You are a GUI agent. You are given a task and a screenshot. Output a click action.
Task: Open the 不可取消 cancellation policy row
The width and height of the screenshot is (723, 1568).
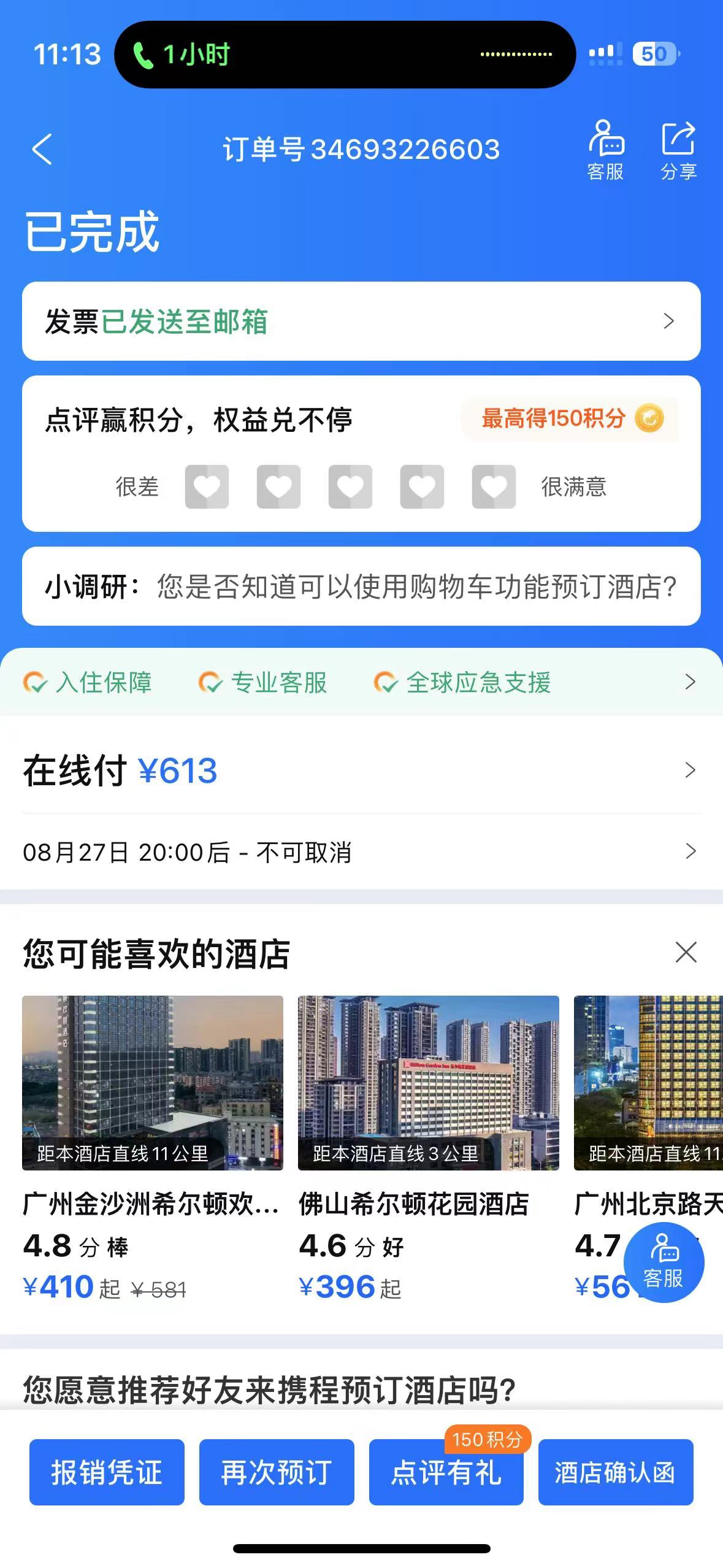pos(361,851)
